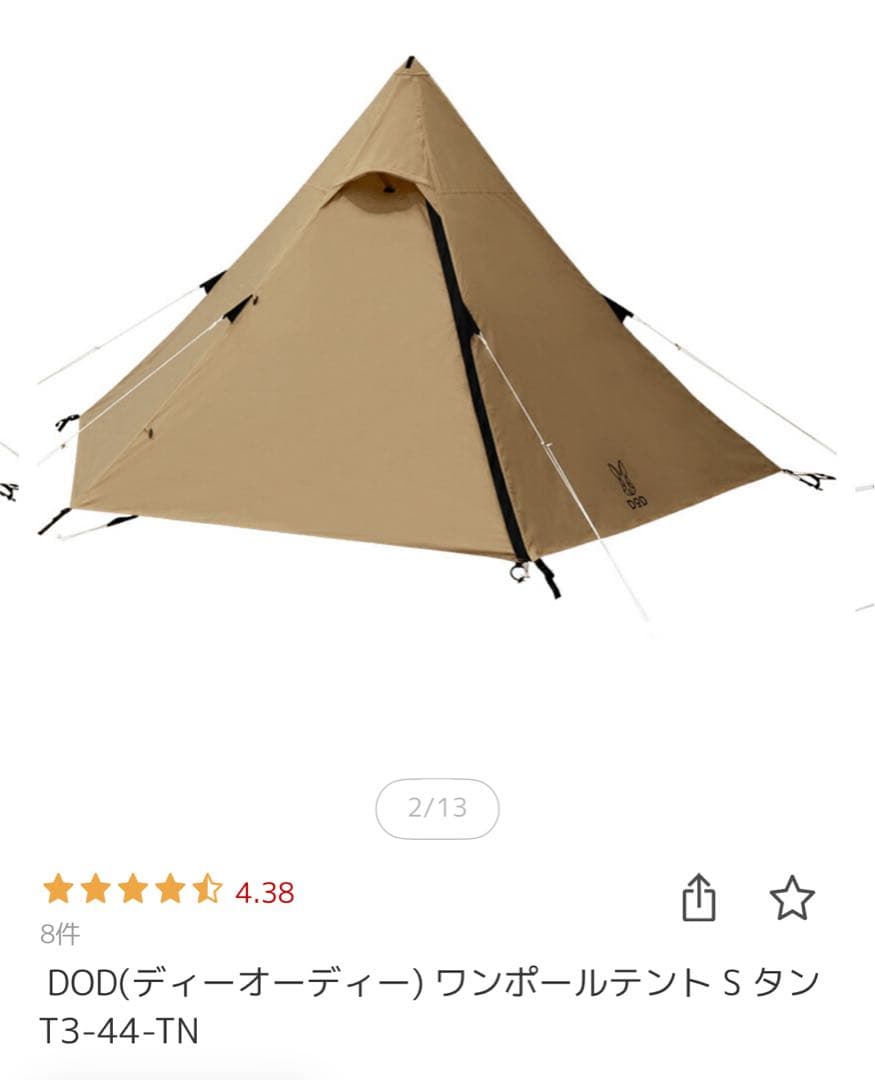Image resolution: width=875 pixels, height=1080 pixels.
Task: Share this DOD tent product
Action: click(x=699, y=899)
